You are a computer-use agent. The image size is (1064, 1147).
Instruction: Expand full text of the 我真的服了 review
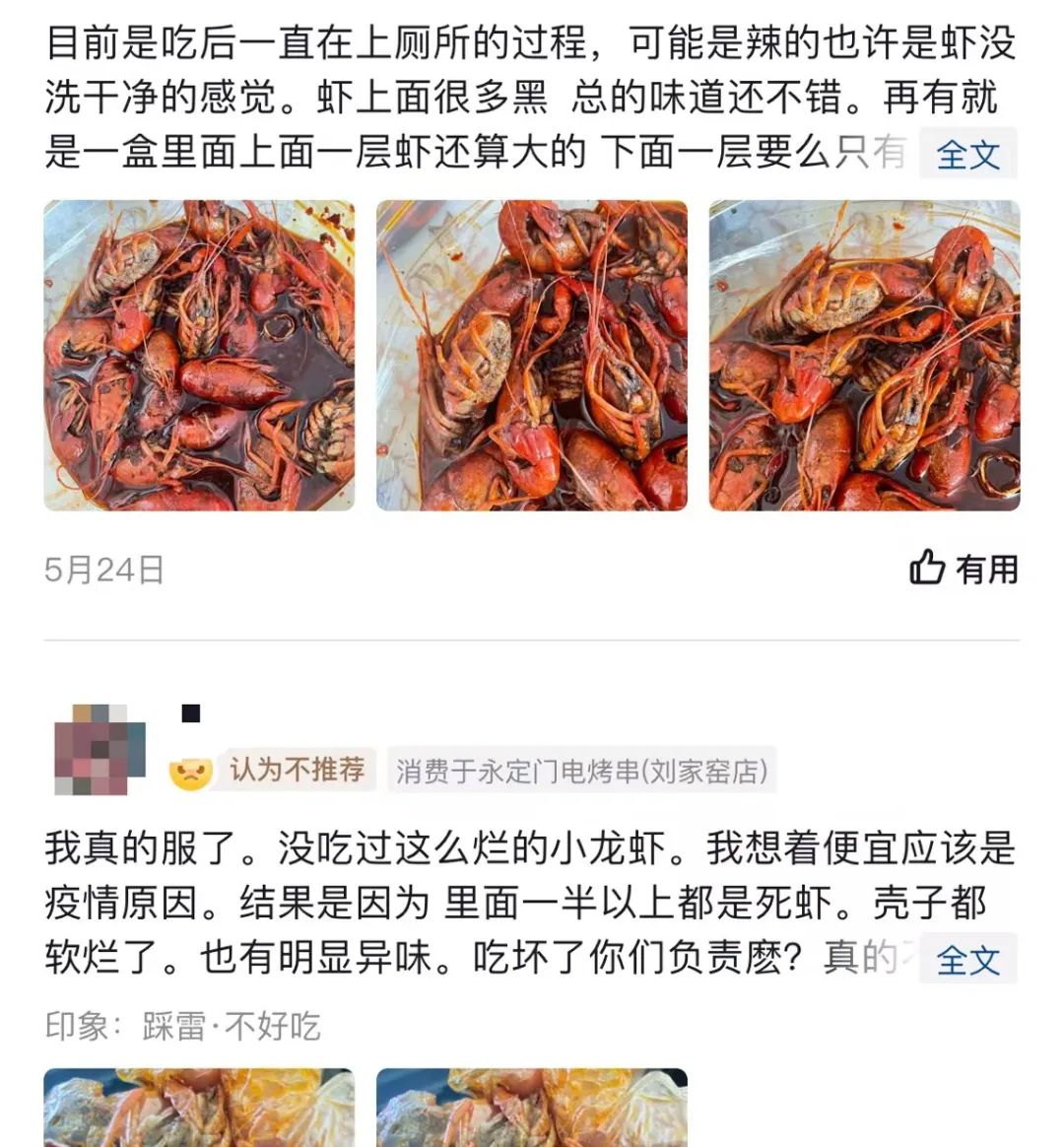tap(967, 960)
